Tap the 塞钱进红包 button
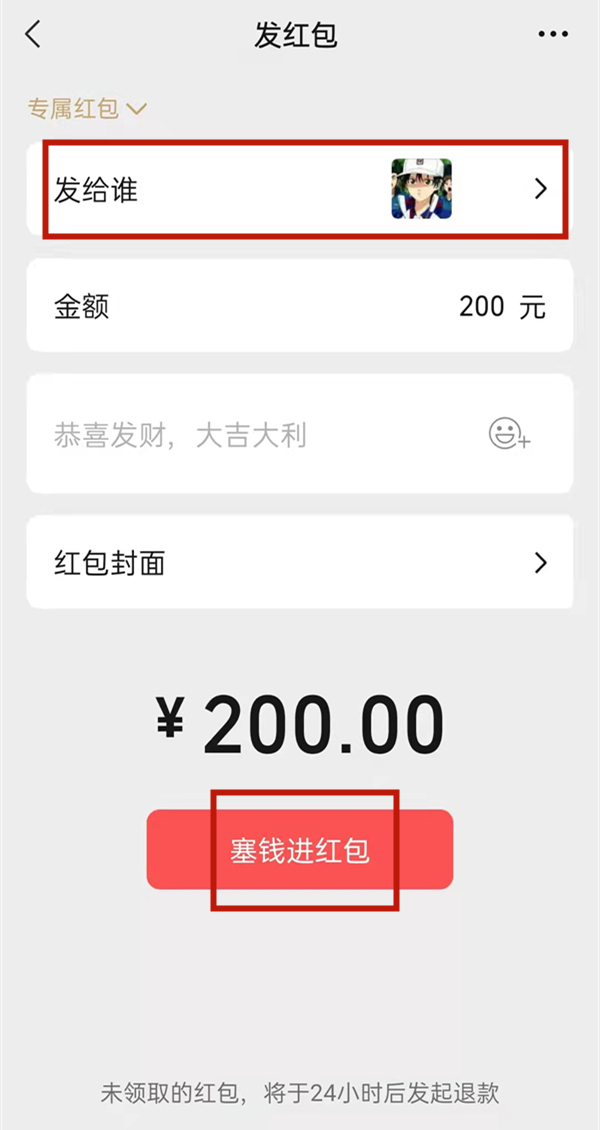600x1130 pixels. tap(300, 850)
